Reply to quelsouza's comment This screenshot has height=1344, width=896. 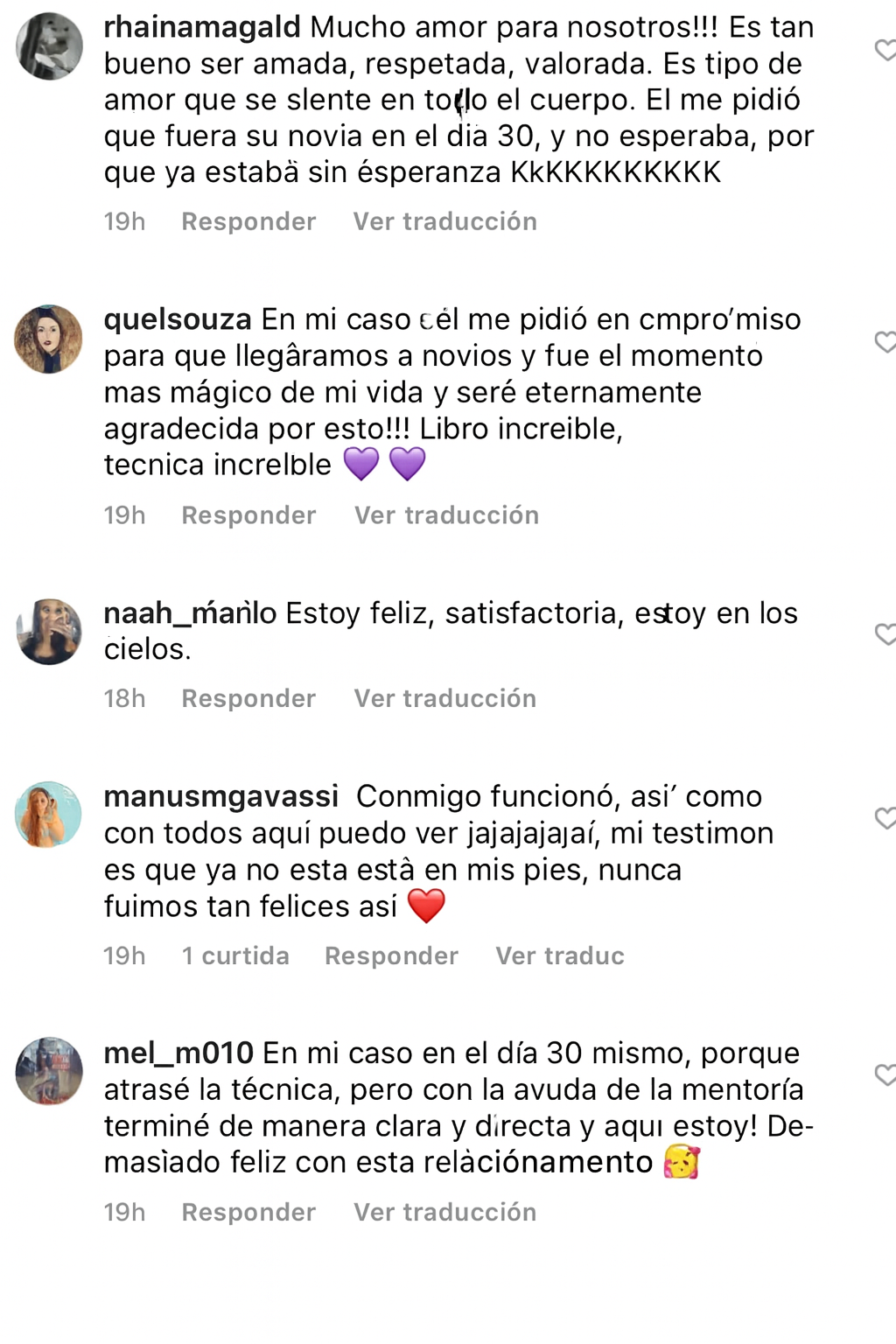(x=248, y=515)
